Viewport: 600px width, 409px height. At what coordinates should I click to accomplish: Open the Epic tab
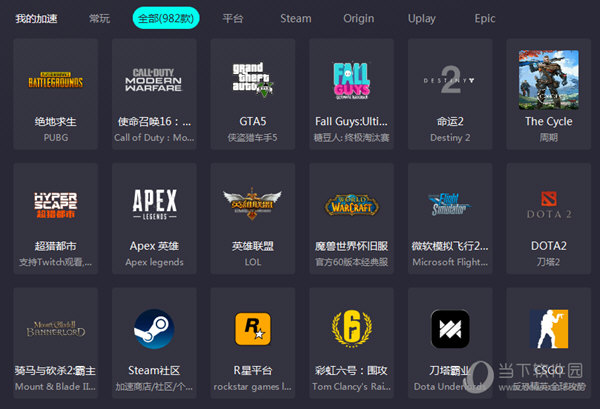point(485,18)
